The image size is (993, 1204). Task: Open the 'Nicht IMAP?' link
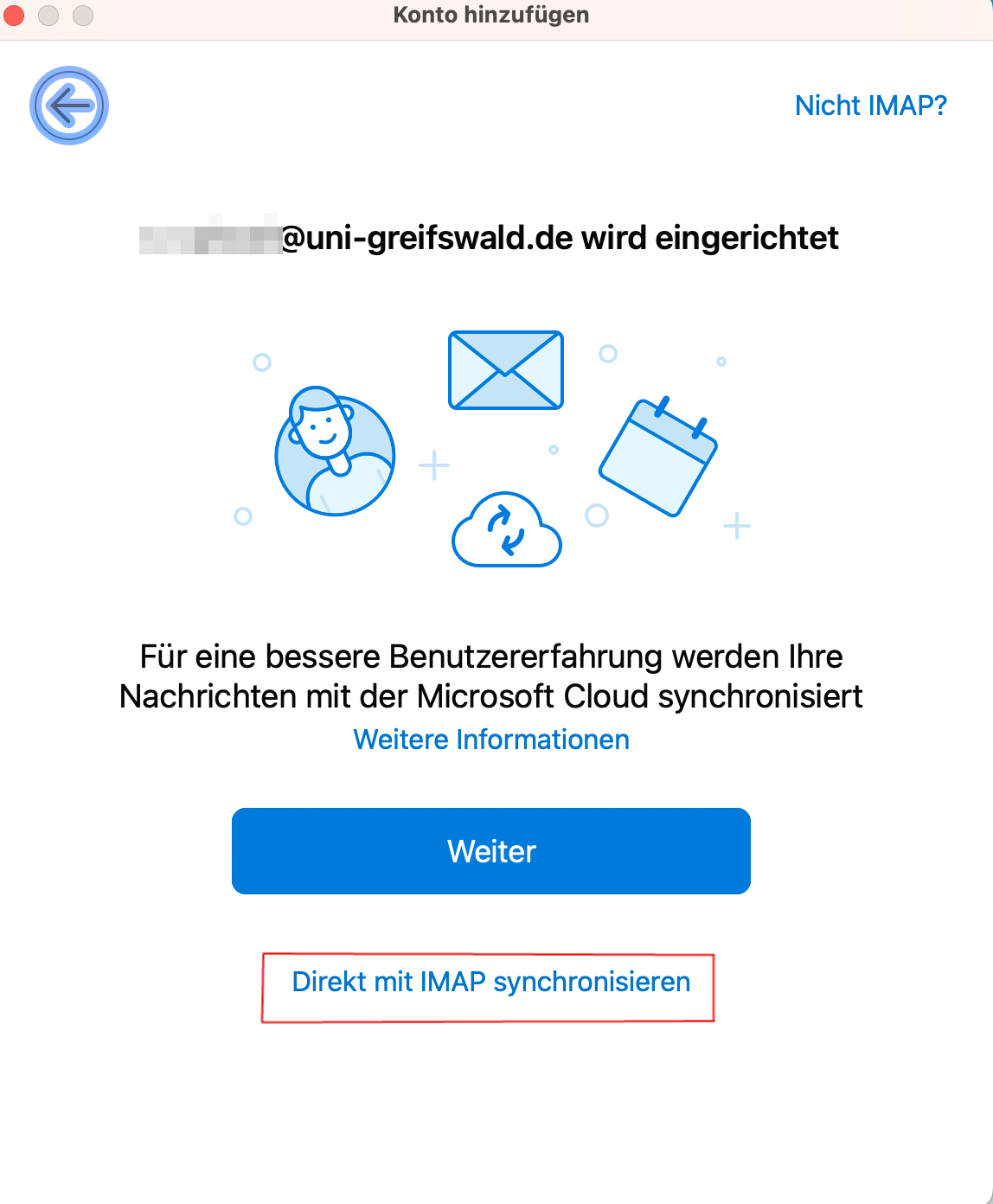click(870, 106)
